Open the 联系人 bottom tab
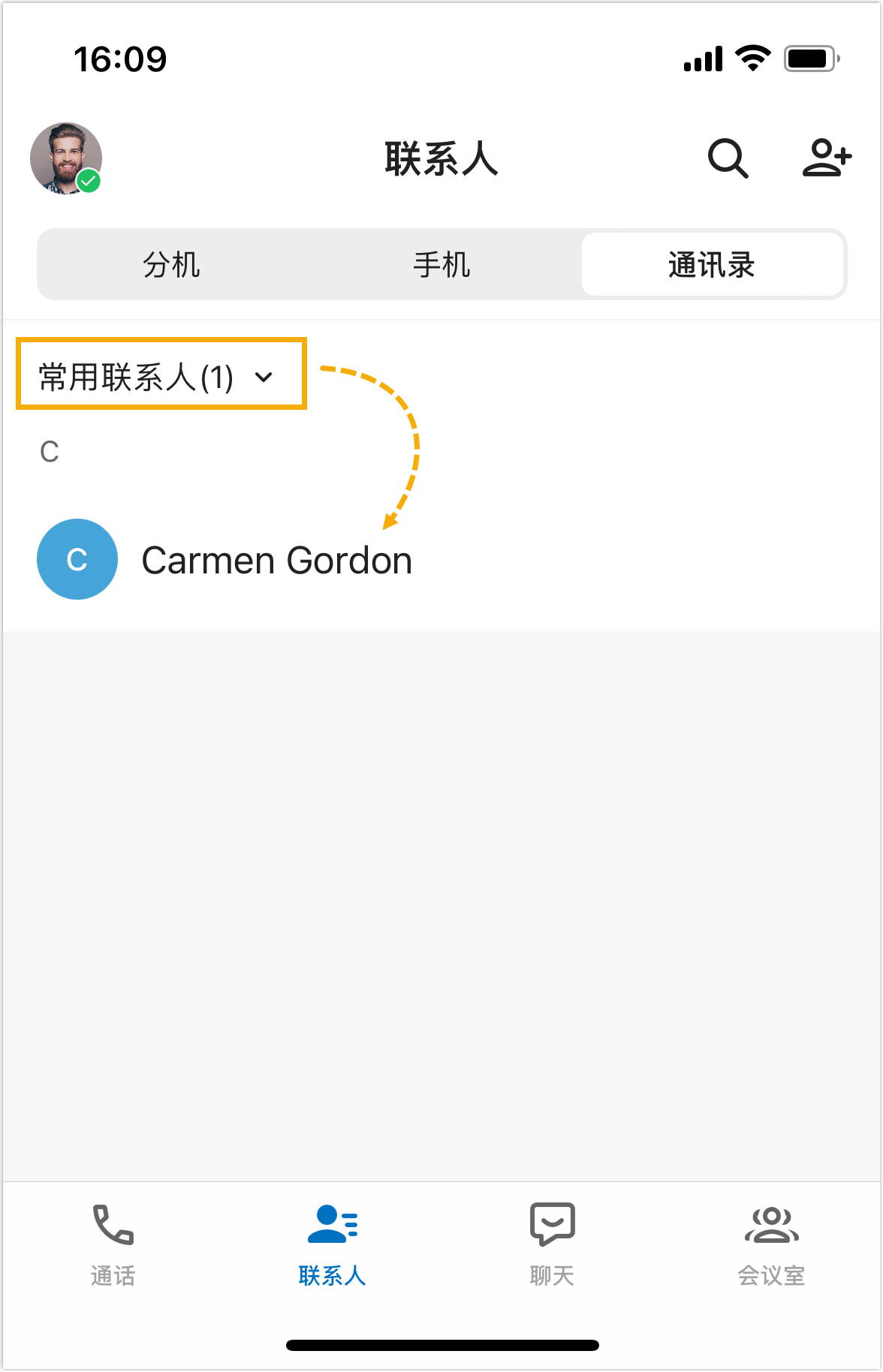Screen dimensions: 883x1372 point(332,1244)
